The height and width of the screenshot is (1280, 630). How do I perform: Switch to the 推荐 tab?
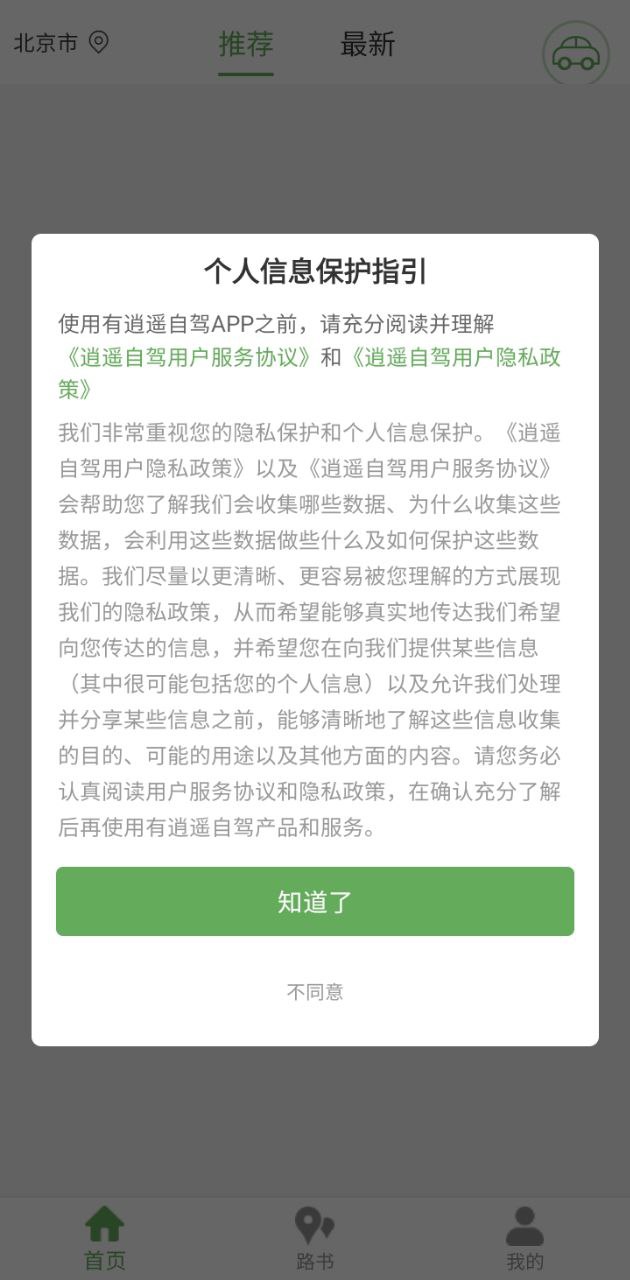pyautogui.click(x=246, y=45)
